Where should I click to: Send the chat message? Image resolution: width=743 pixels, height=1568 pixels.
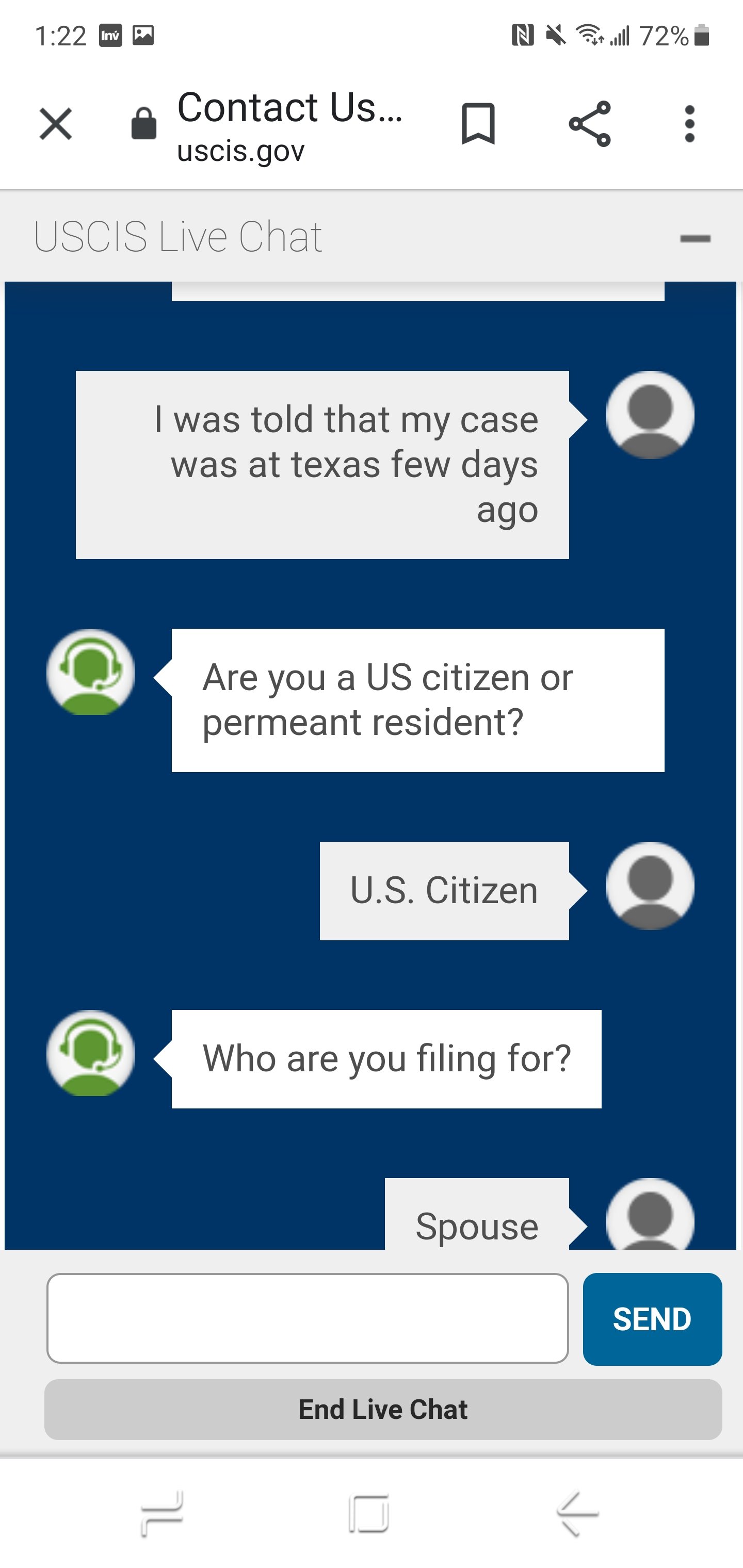click(652, 1318)
